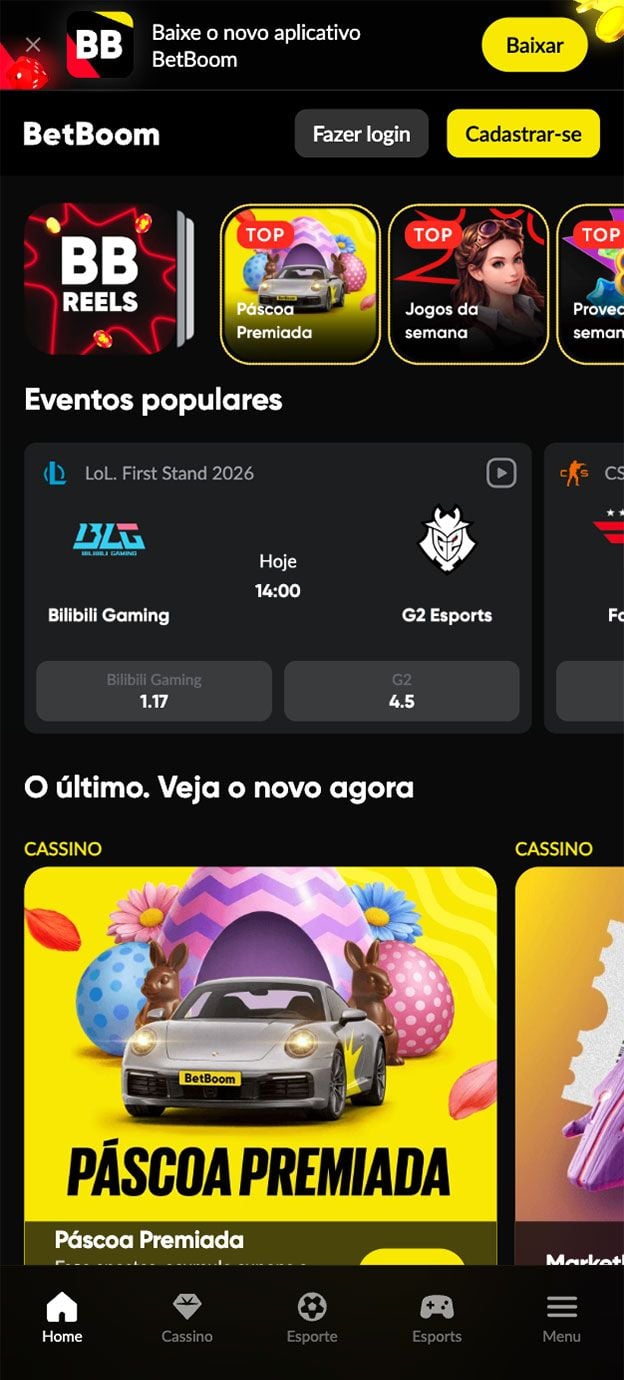624x1380 pixels.
Task: Open the Páscoa Premiada story tile
Action: pyautogui.click(x=300, y=284)
